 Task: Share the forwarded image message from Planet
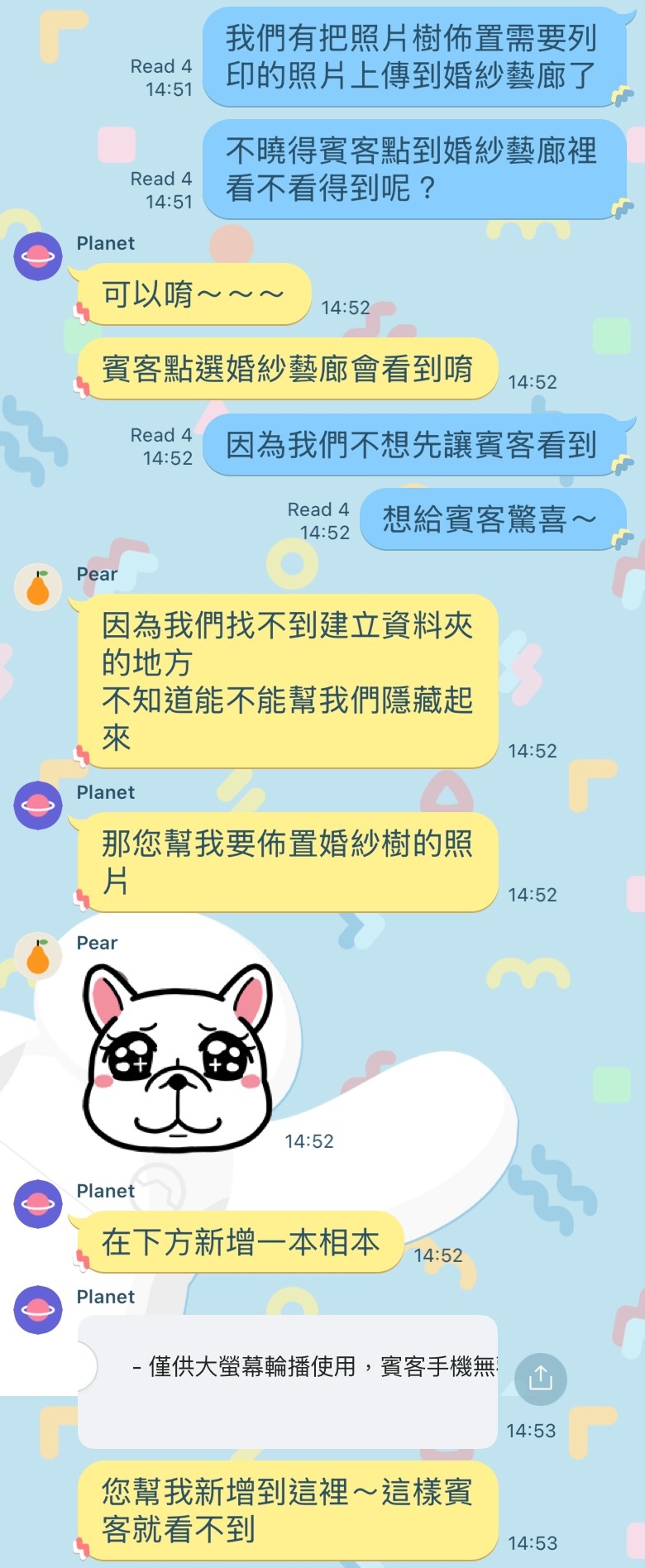point(540,1378)
